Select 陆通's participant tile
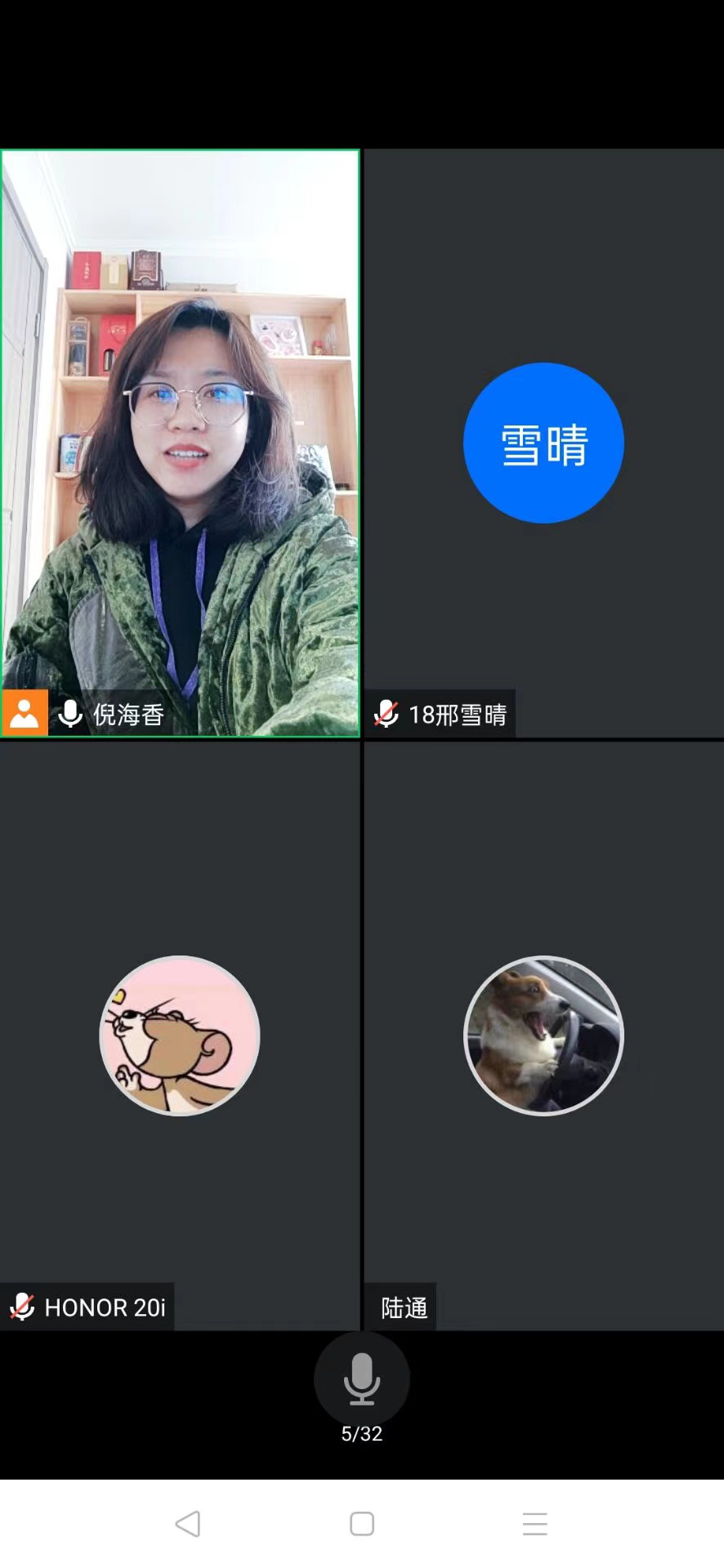 coord(543,1036)
